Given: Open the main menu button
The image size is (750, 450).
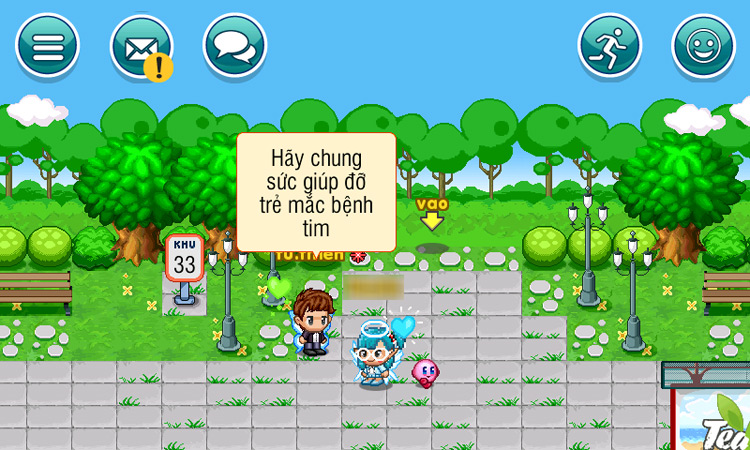Looking at the screenshot, I should point(48,46).
